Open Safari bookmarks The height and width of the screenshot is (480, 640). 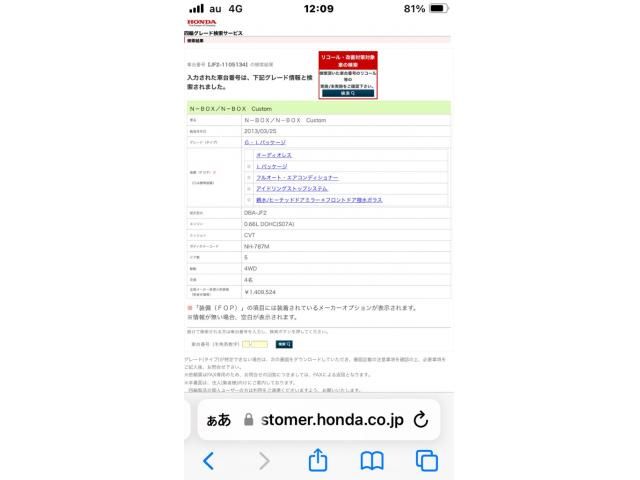(x=372, y=460)
